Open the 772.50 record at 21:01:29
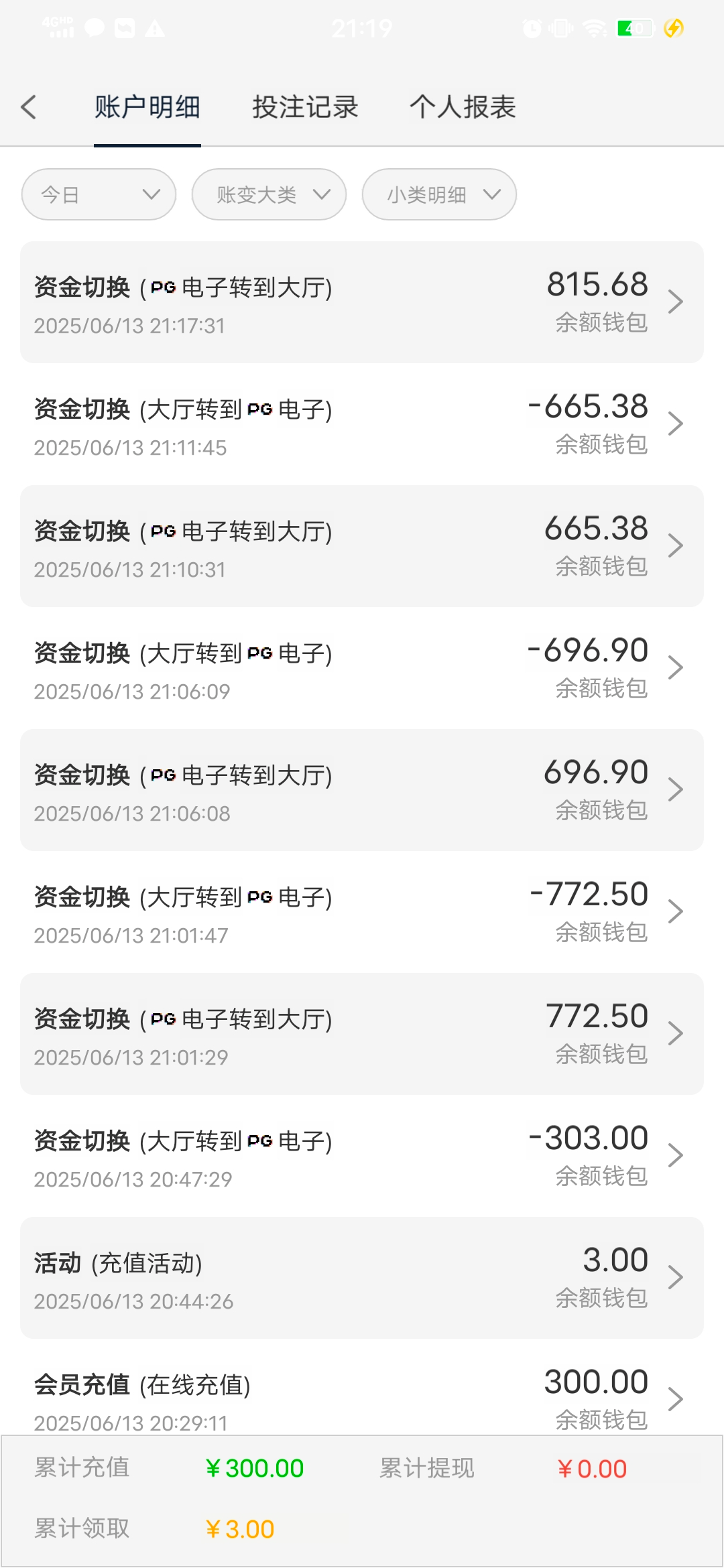 (362, 1034)
